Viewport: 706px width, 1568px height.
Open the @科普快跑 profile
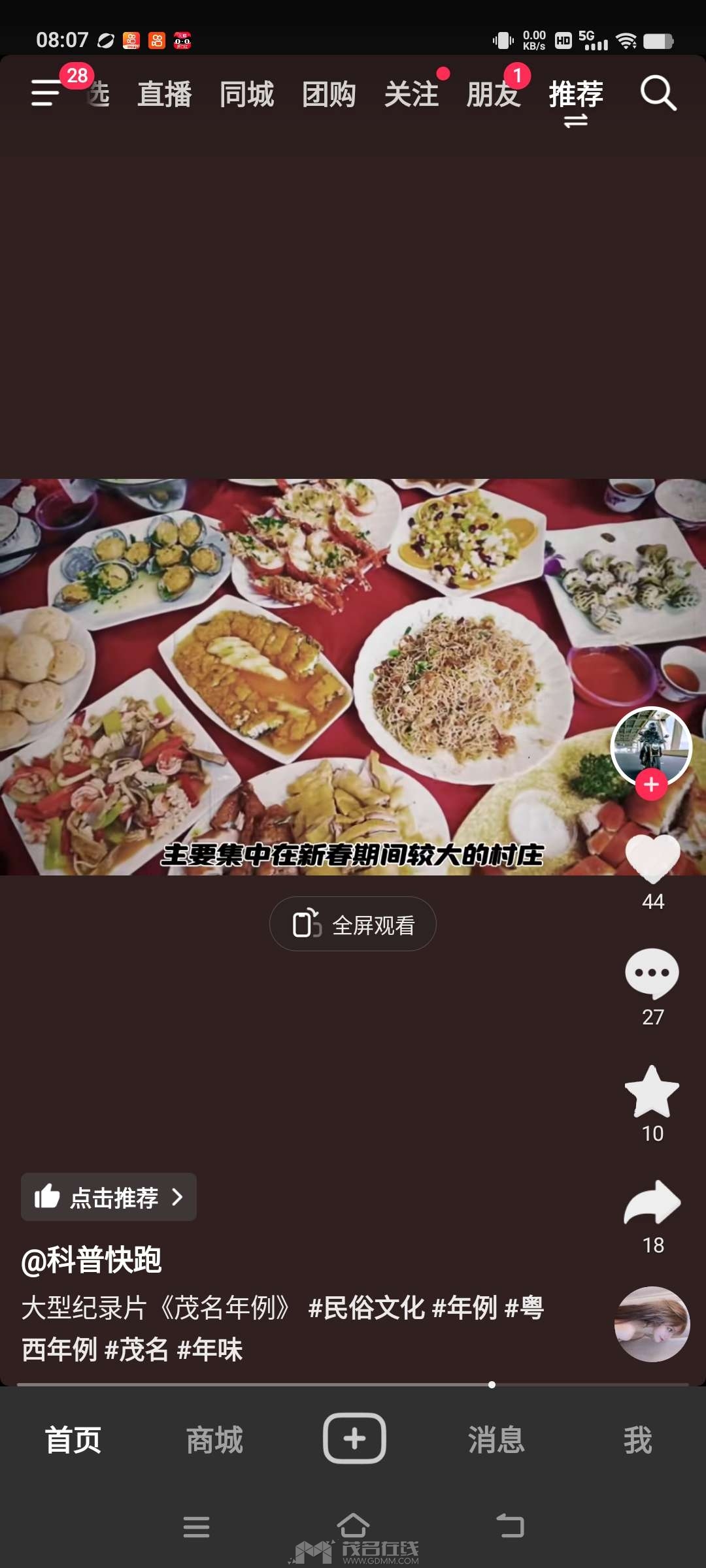(92, 1260)
